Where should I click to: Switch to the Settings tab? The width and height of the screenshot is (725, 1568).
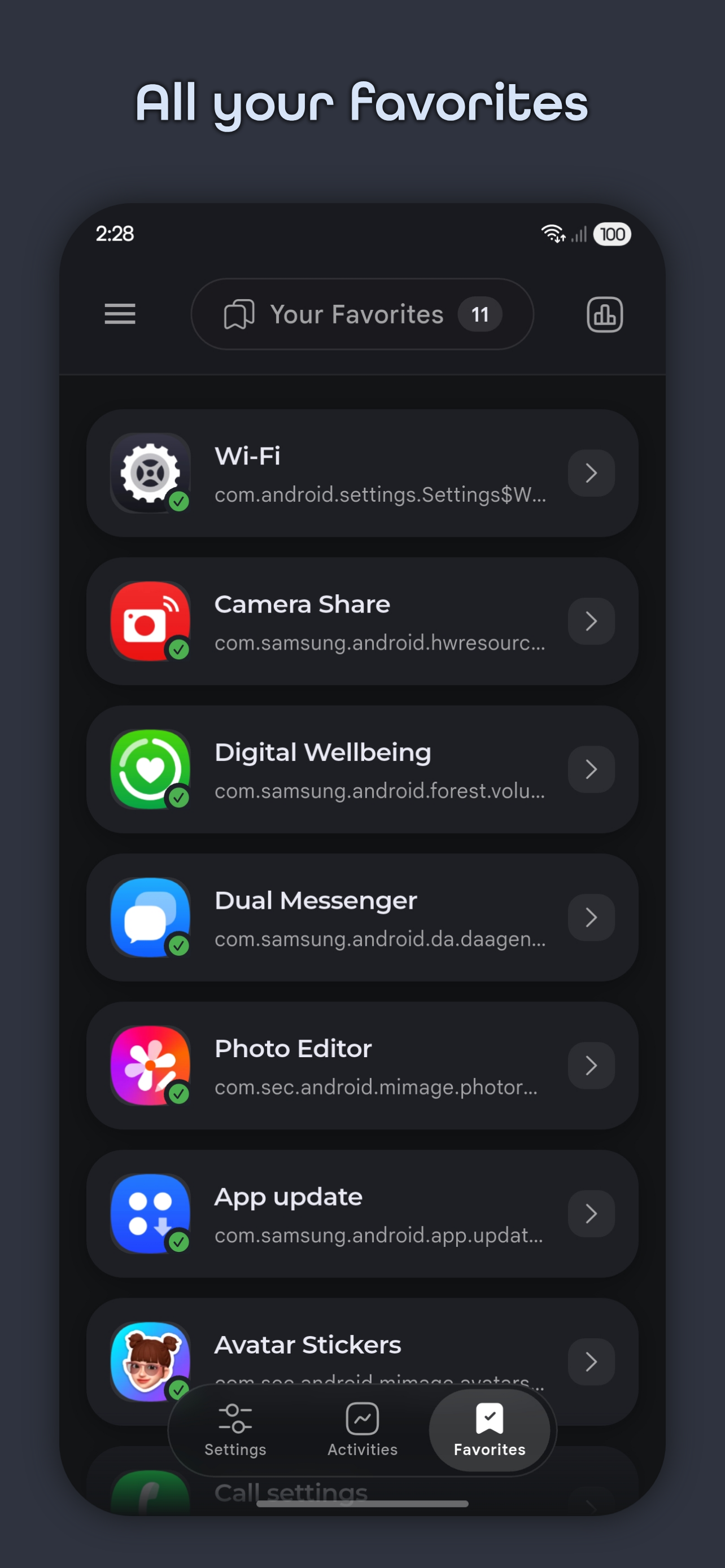[235, 1429]
